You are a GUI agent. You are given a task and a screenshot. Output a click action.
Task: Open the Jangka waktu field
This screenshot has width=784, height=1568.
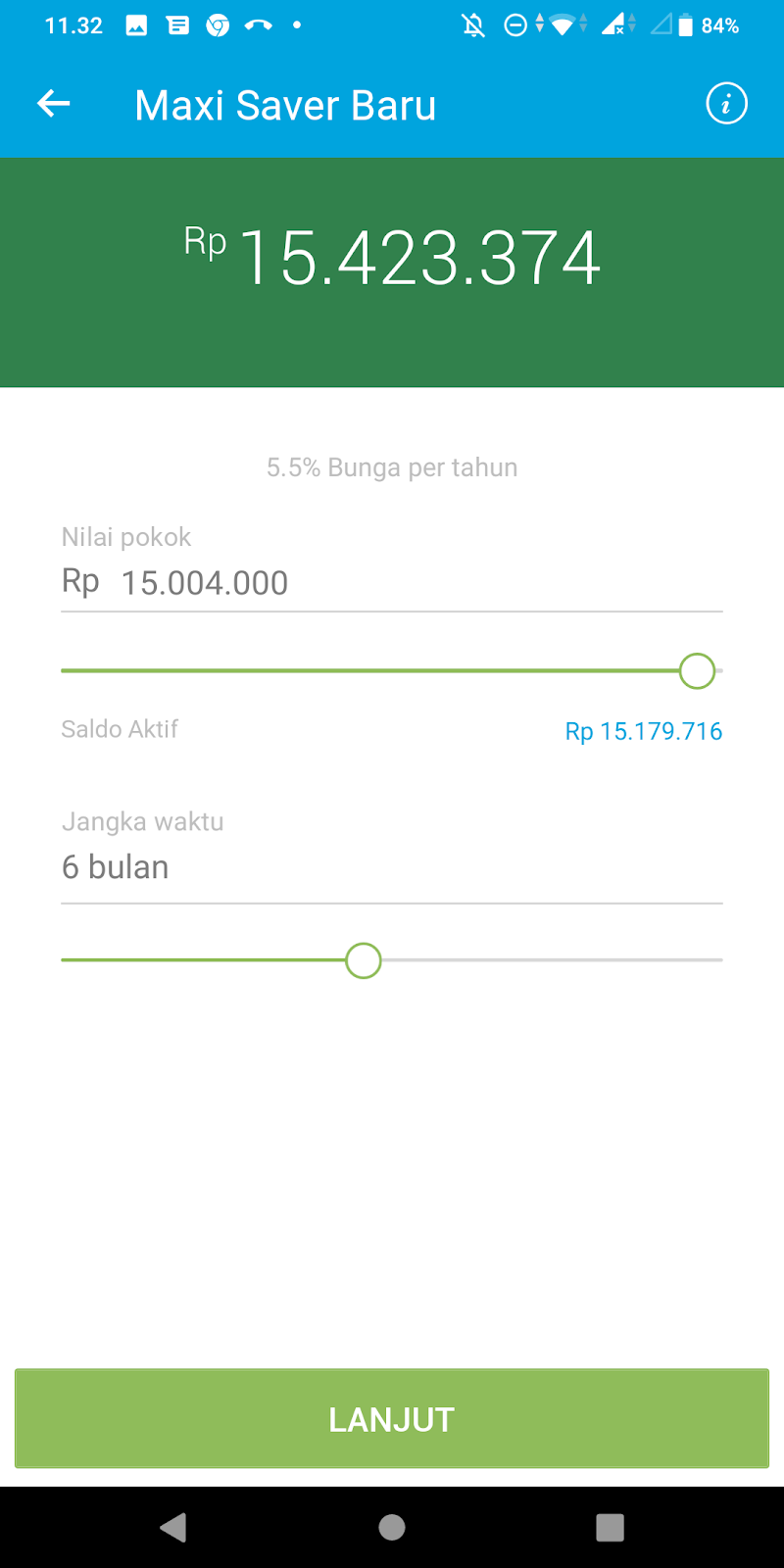(x=392, y=867)
